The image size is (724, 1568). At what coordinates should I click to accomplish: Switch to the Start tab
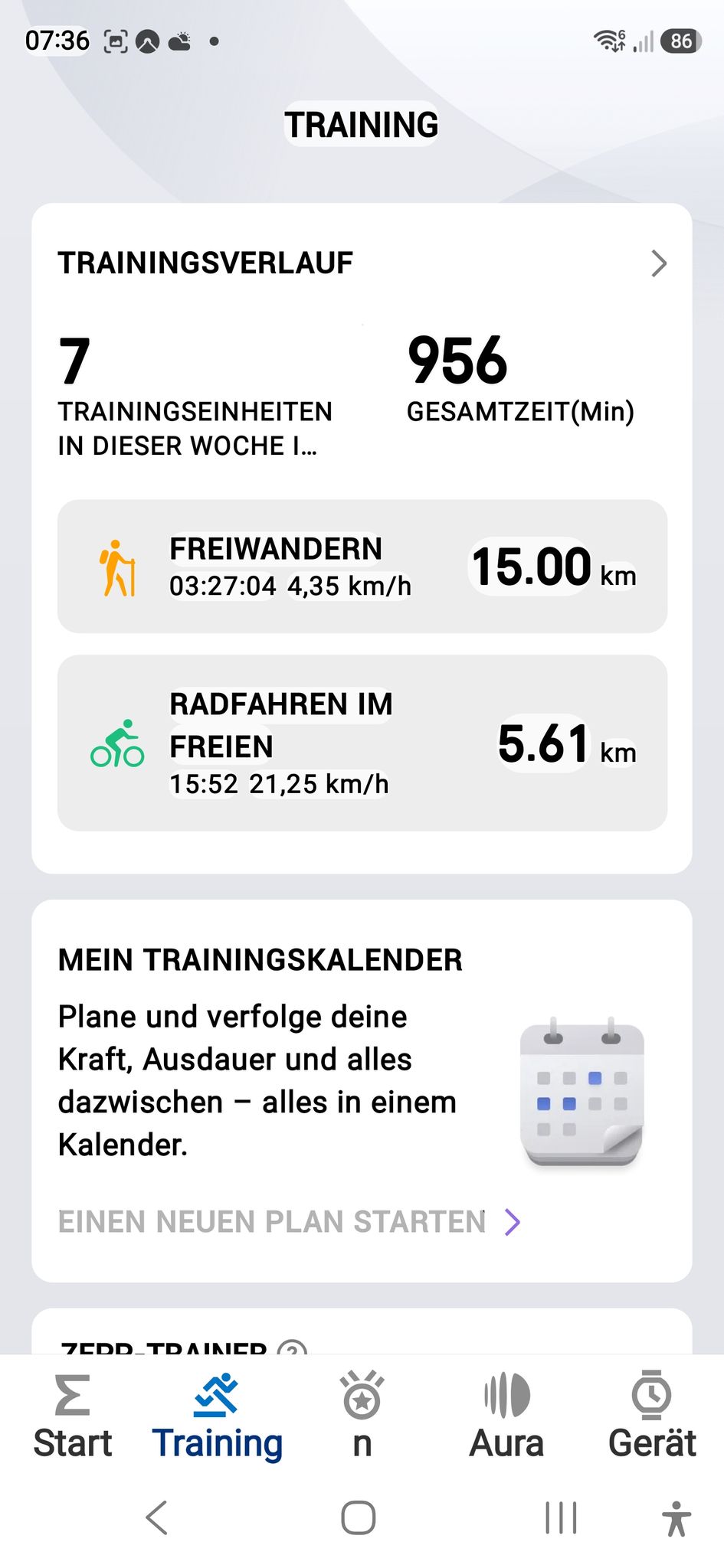(73, 1416)
